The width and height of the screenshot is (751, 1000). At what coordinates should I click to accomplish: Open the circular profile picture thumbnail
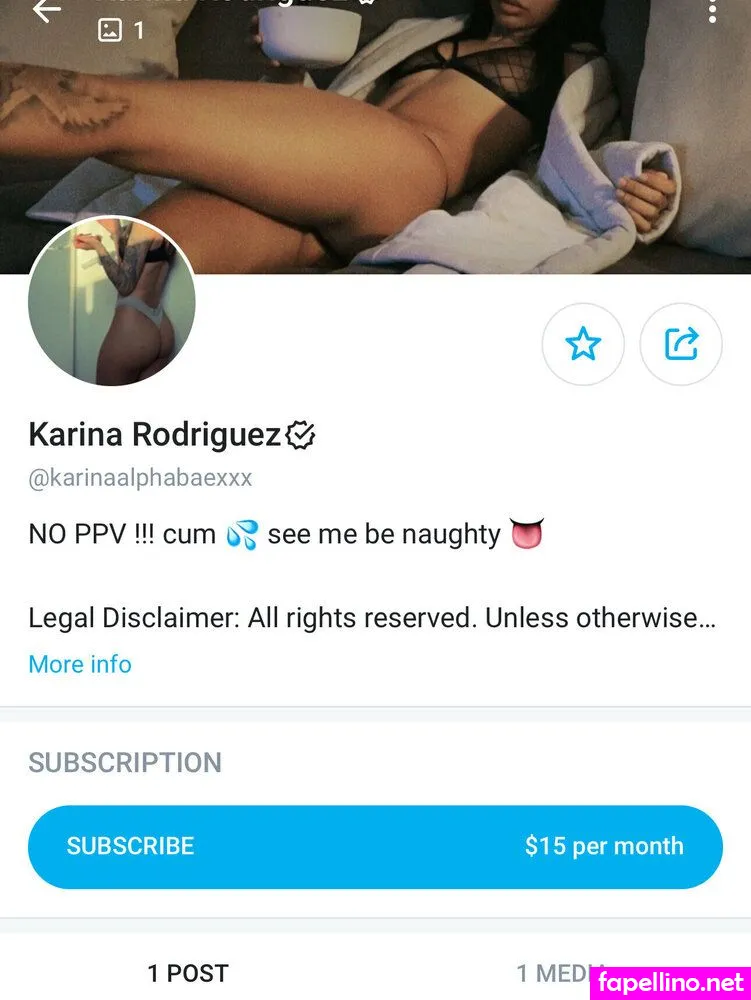tap(112, 303)
